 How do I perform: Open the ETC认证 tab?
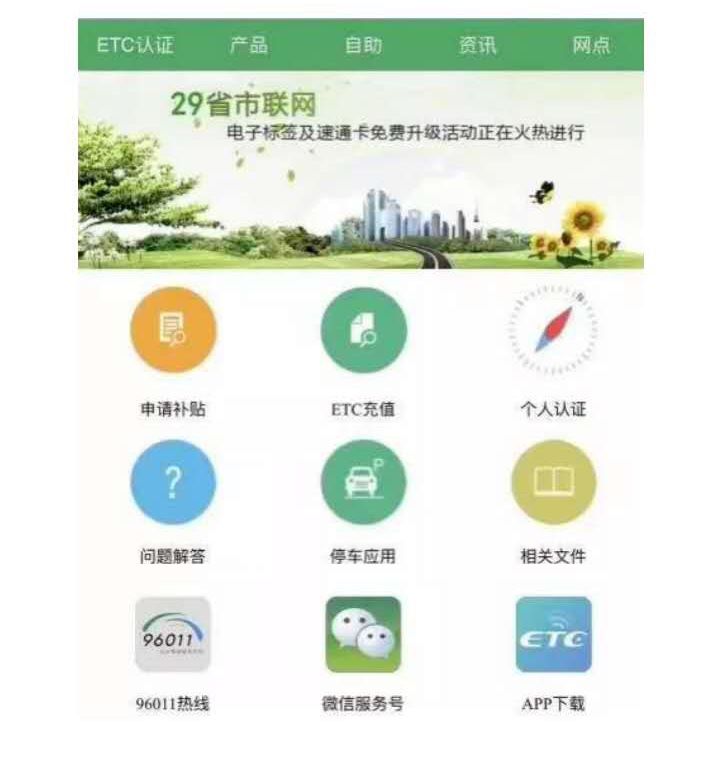pos(135,45)
